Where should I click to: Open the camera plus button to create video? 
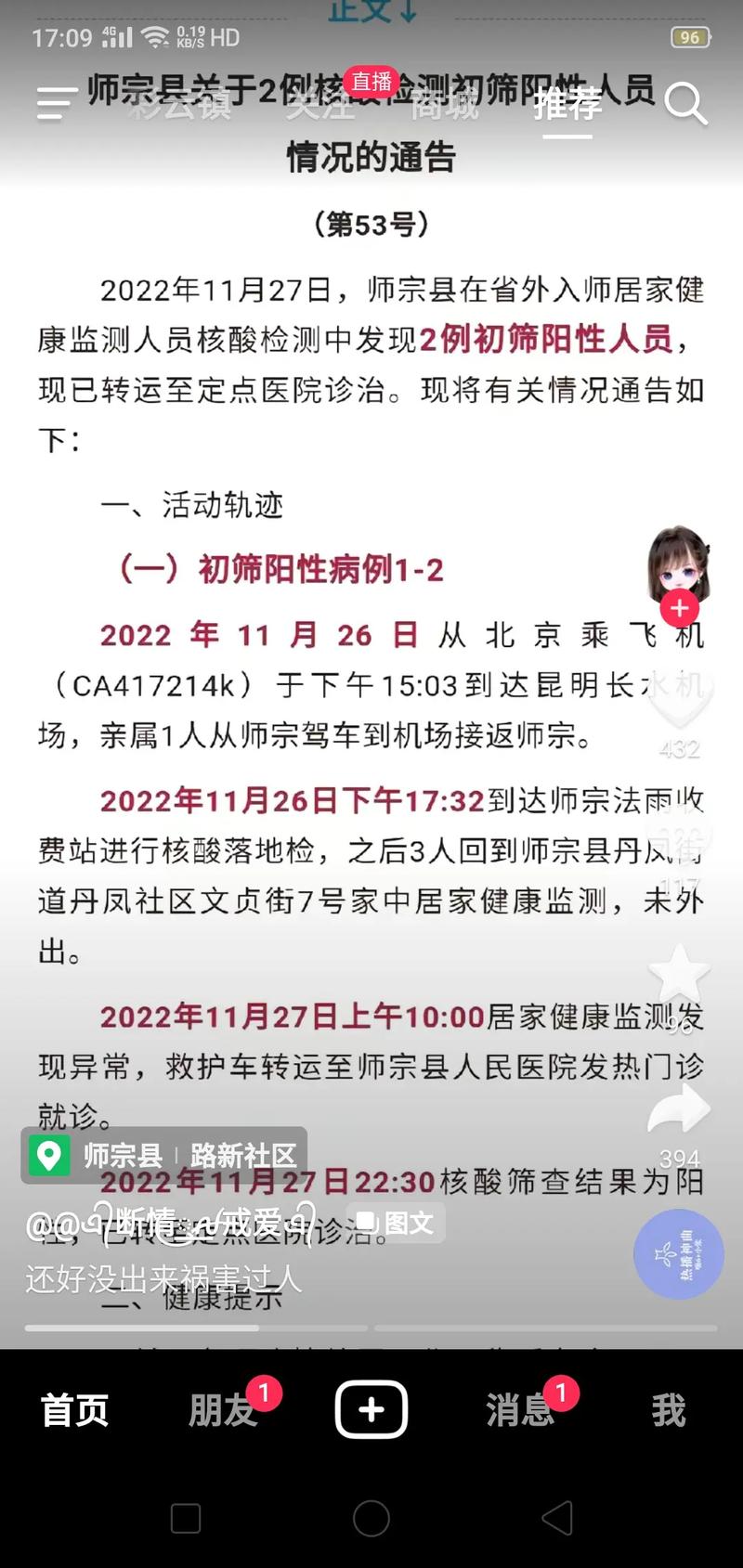371,1408
